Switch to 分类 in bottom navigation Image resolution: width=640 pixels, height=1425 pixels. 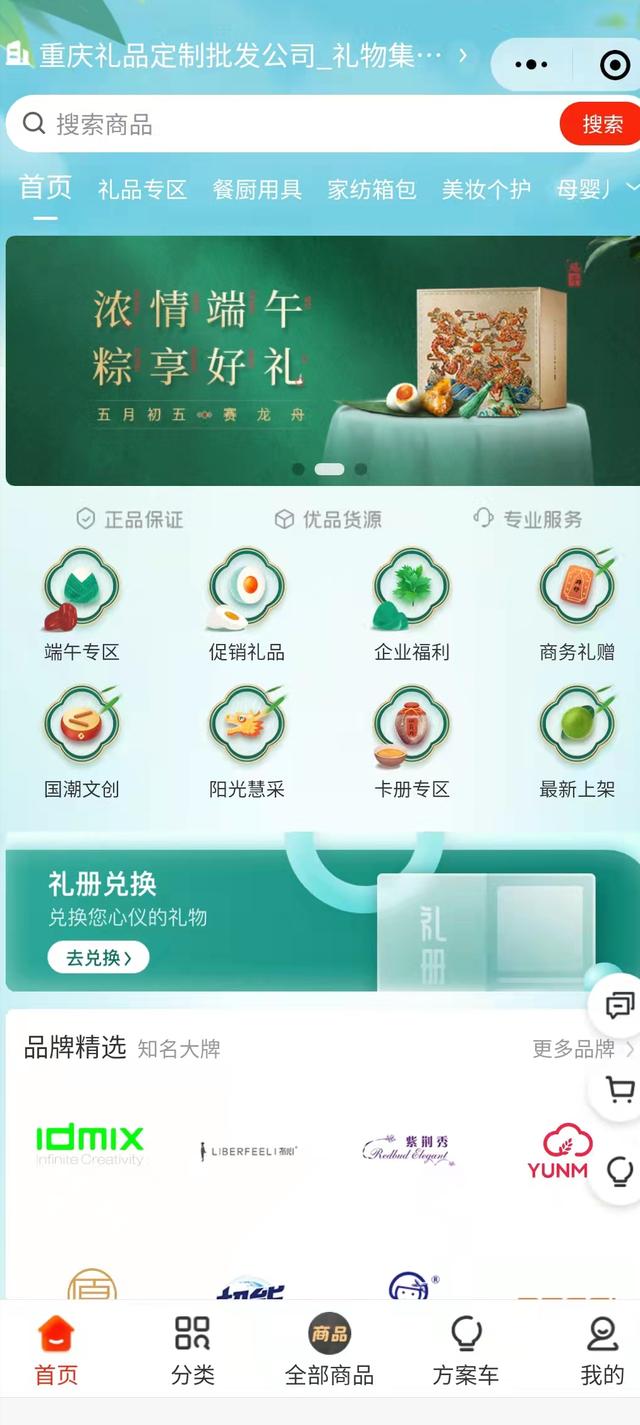click(x=192, y=1351)
